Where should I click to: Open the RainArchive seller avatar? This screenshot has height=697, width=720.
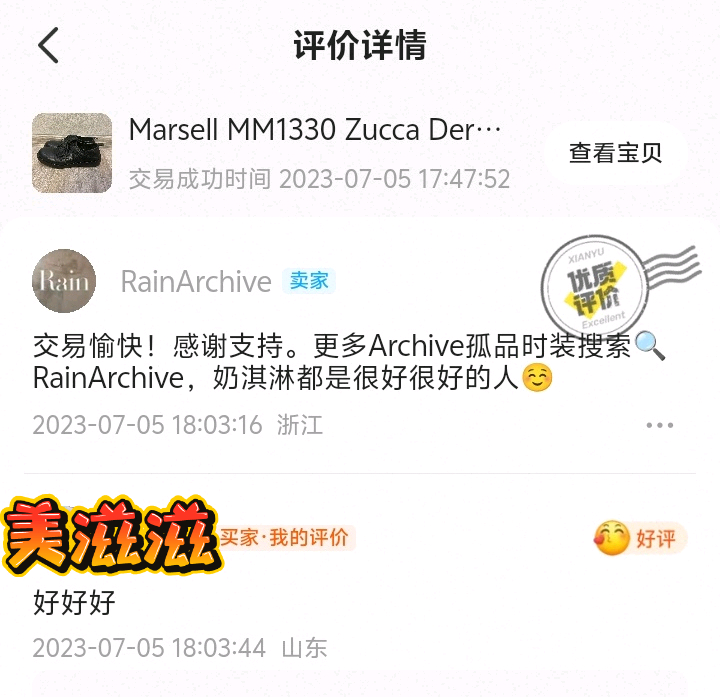[64, 281]
